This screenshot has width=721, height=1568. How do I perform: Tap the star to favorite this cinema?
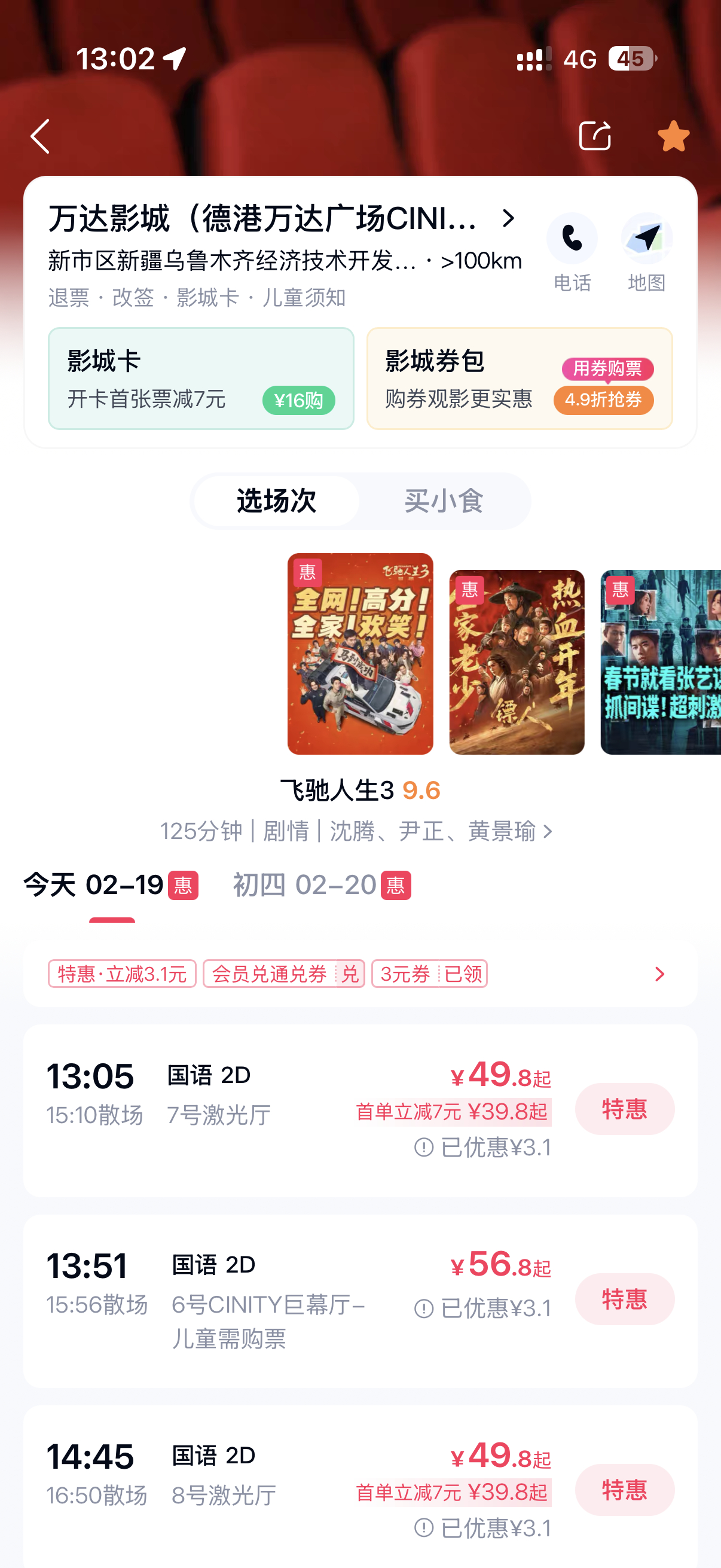tap(674, 135)
